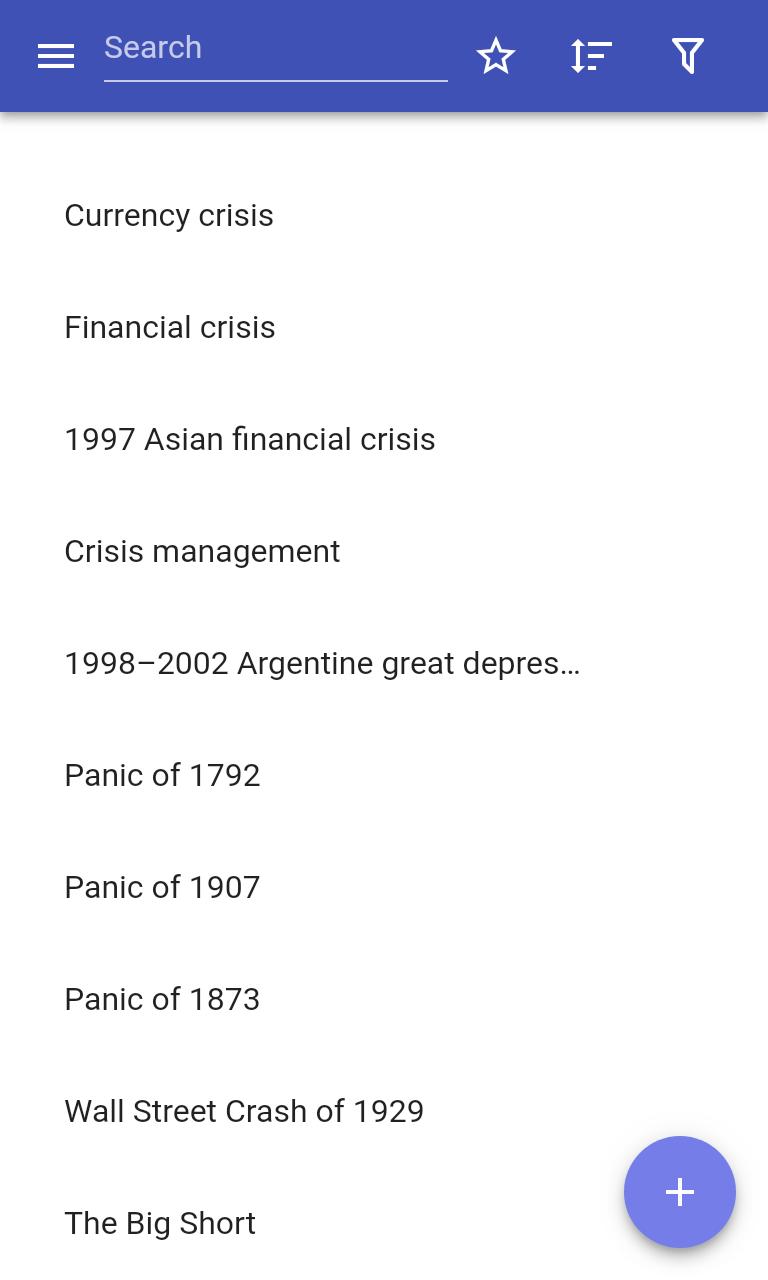Open The Big Short entry
The image size is (768, 1280).
point(160,1224)
